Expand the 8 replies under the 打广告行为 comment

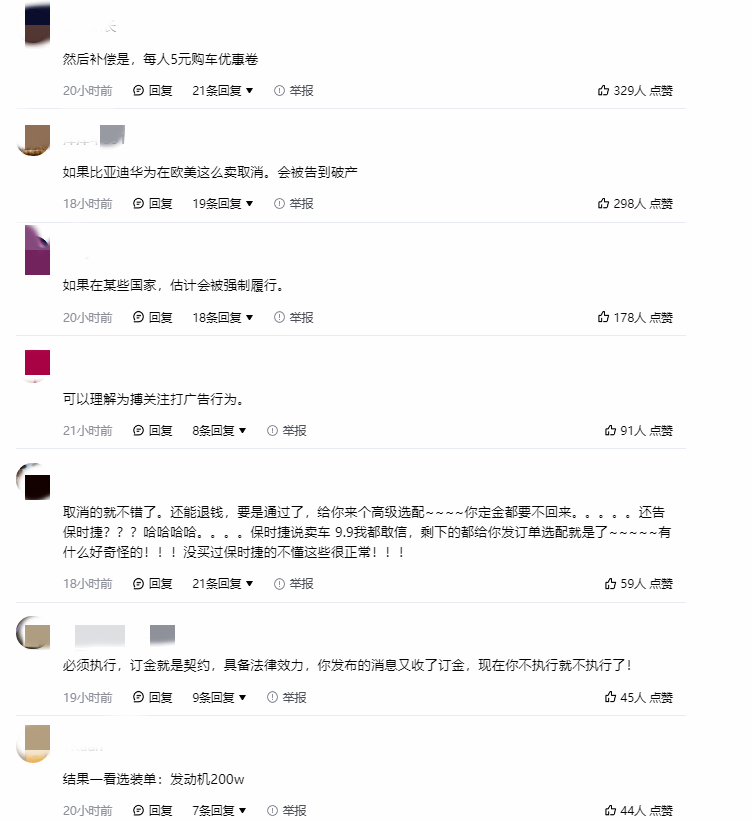(219, 430)
